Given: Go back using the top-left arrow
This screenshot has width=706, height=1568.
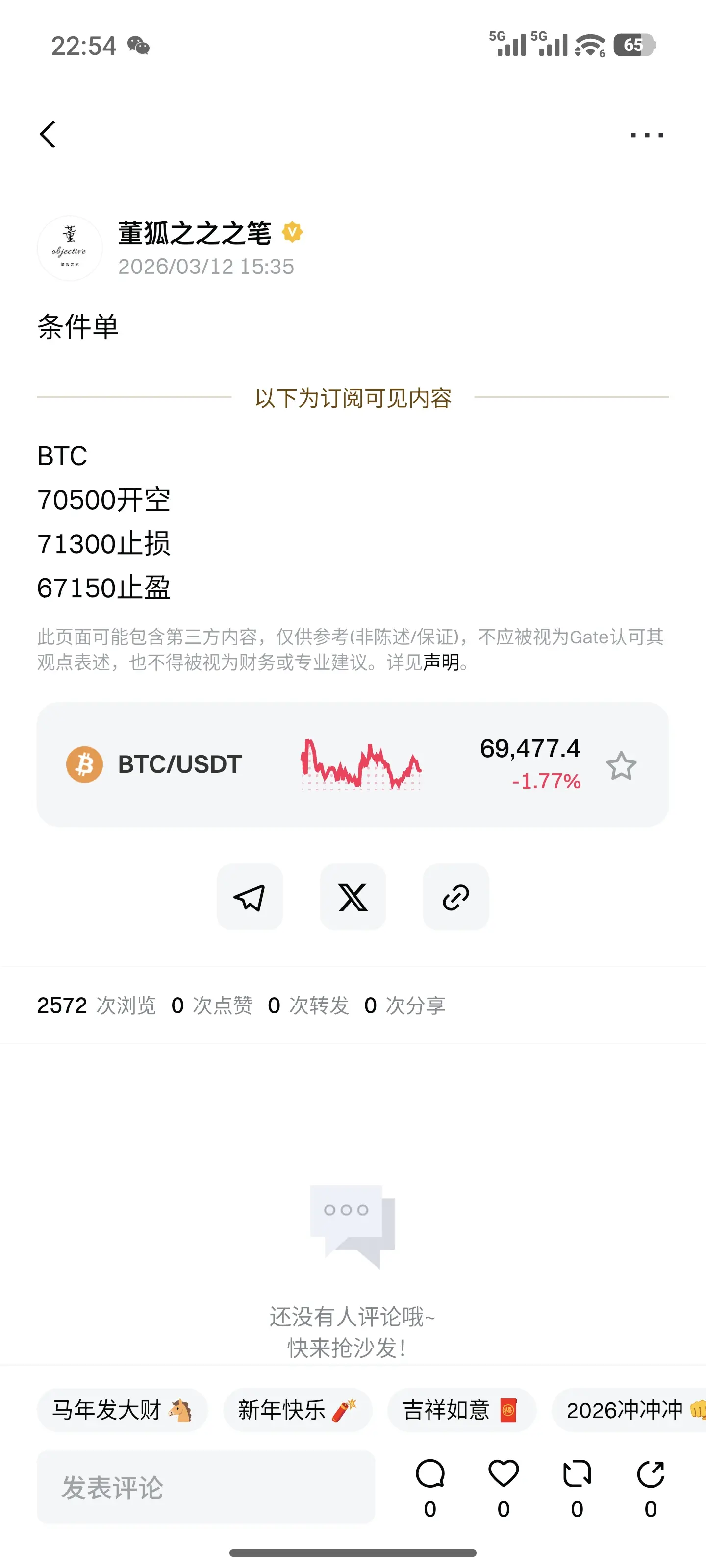Looking at the screenshot, I should point(48,134).
